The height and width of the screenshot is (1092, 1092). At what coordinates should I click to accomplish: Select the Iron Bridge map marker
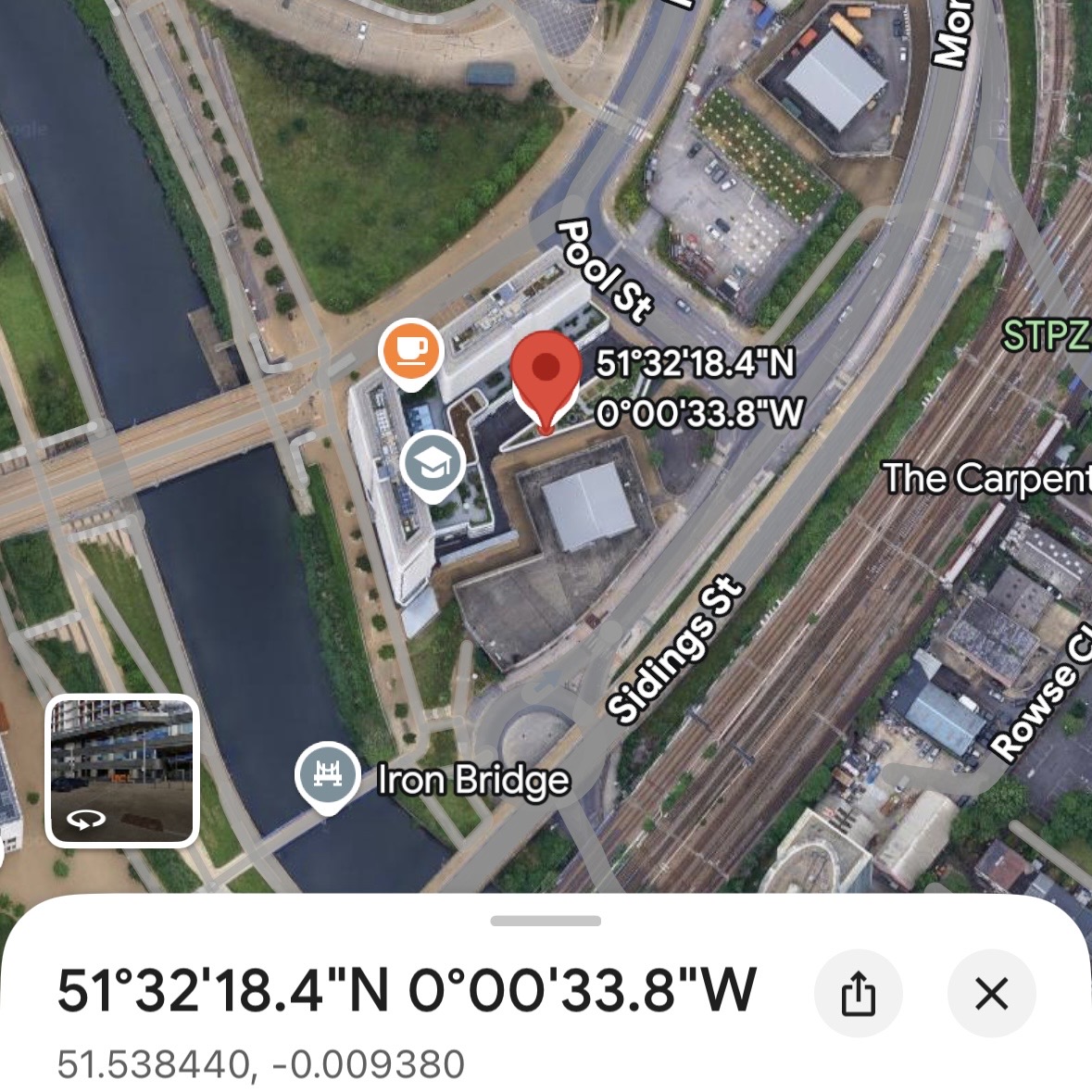[327, 774]
